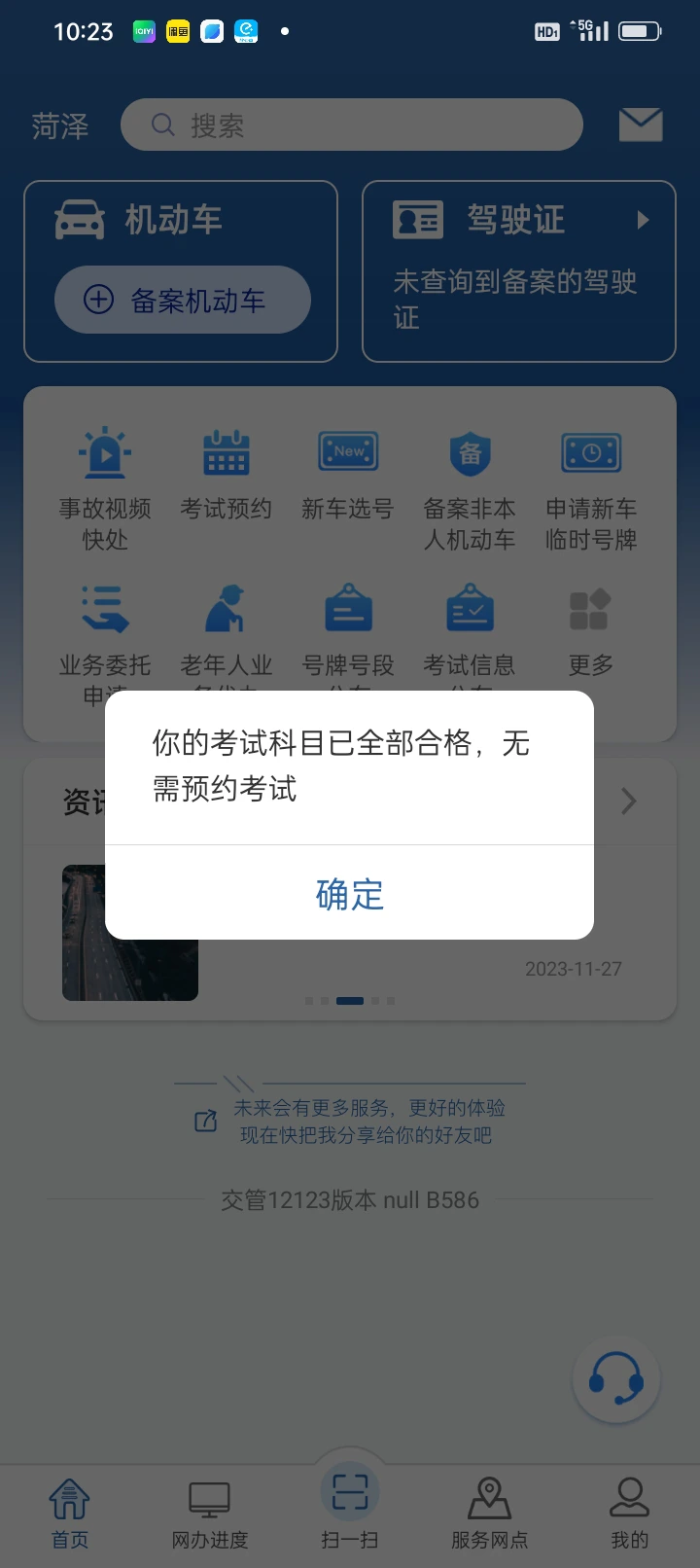Image resolution: width=700 pixels, height=1568 pixels.
Task: Open the search box 搜索
Action: (351, 125)
